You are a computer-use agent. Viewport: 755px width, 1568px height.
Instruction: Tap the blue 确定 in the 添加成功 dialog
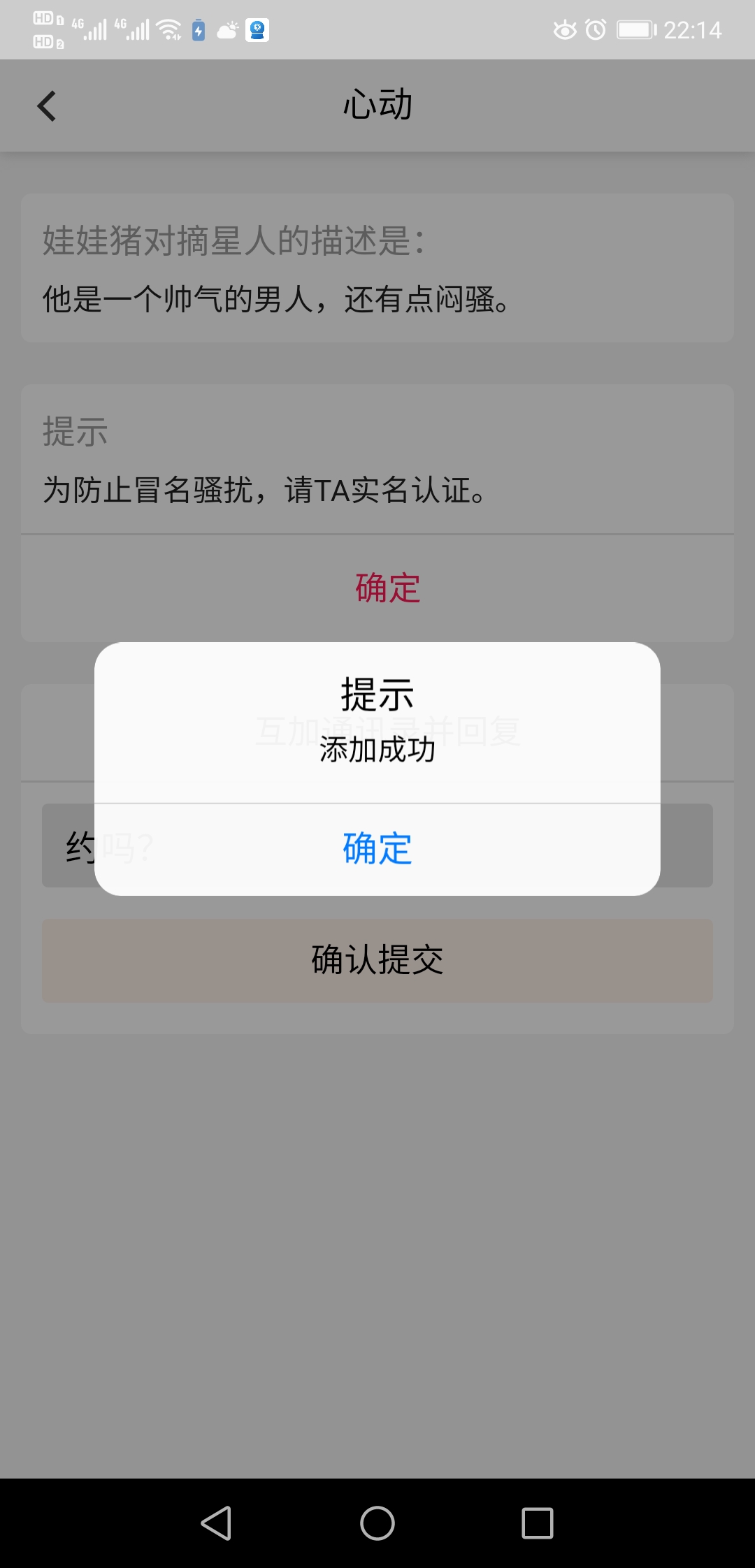pos(377,849)
